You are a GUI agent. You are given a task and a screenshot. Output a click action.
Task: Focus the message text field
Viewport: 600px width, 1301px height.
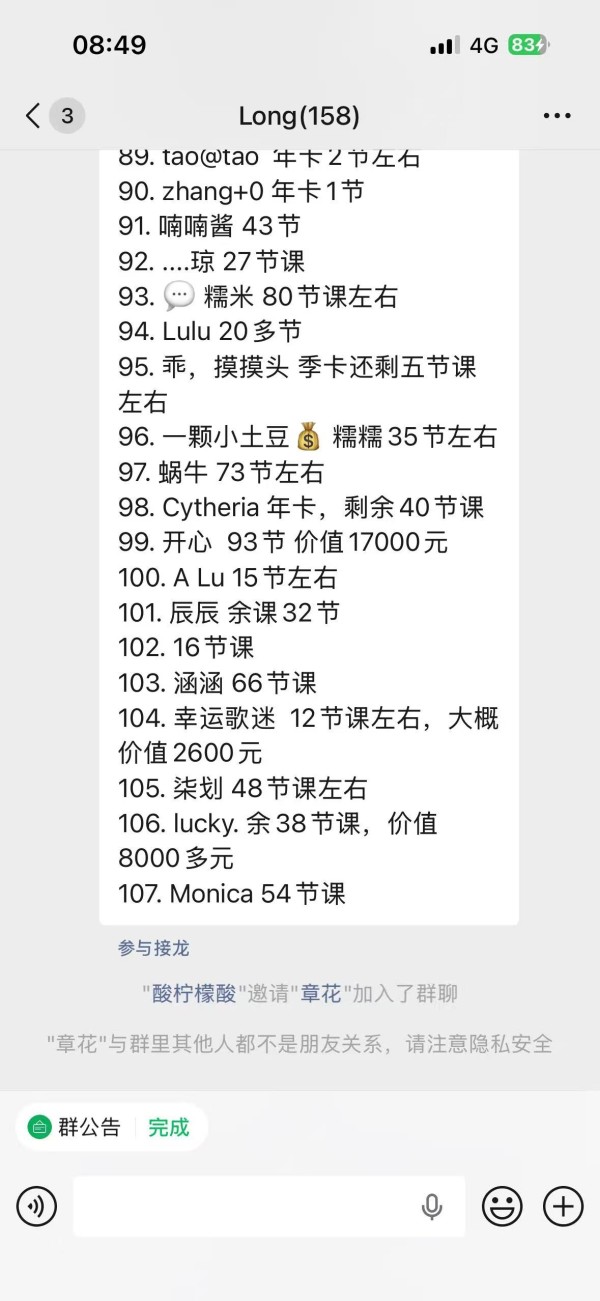[x=245, y=1207]
